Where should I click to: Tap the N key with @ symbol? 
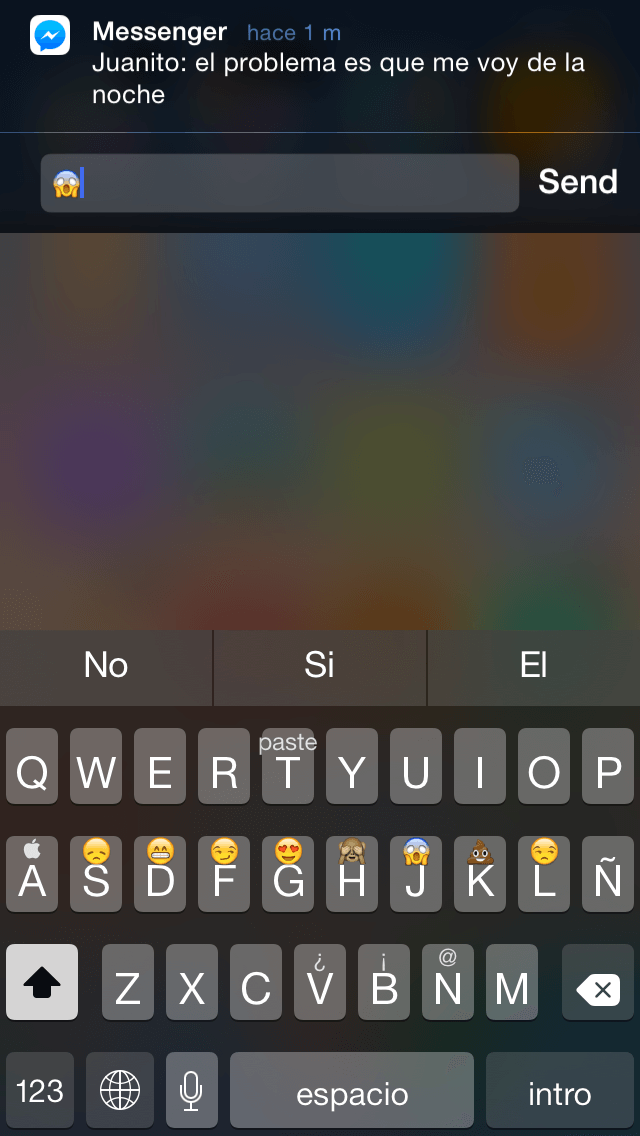[448, 982]
